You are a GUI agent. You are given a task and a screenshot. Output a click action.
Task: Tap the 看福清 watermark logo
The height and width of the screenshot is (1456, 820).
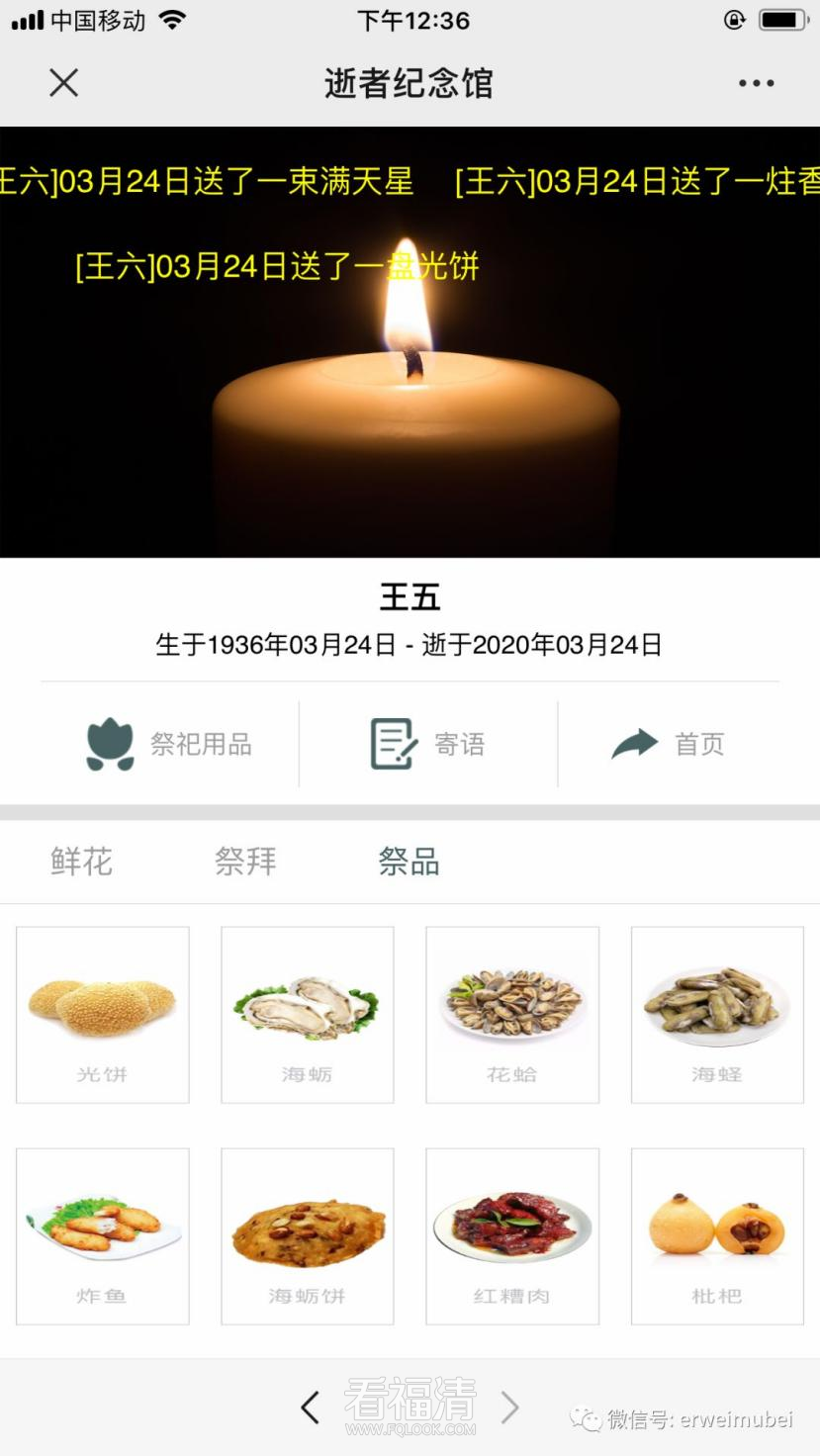click(x=410, y=1405)
